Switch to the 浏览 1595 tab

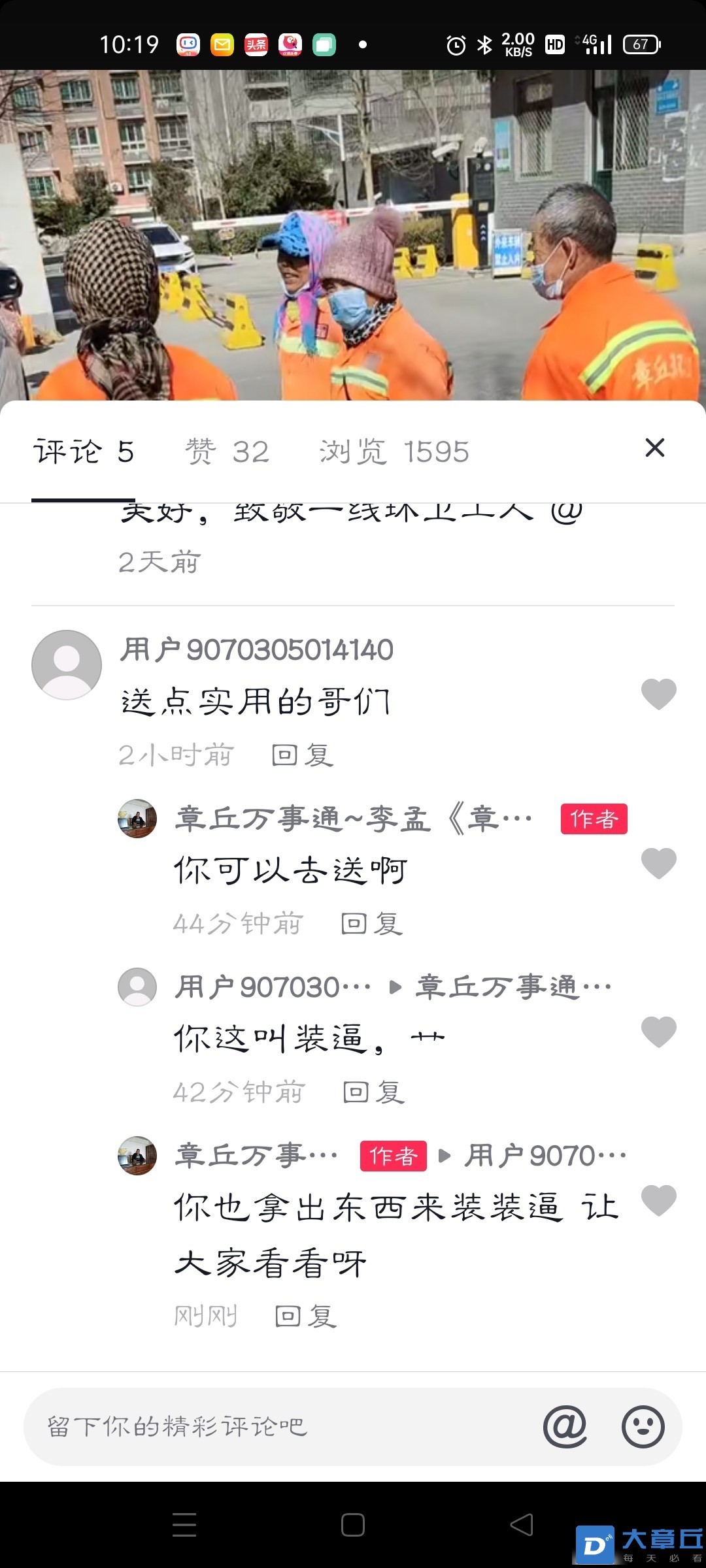(x=394, y=452)
